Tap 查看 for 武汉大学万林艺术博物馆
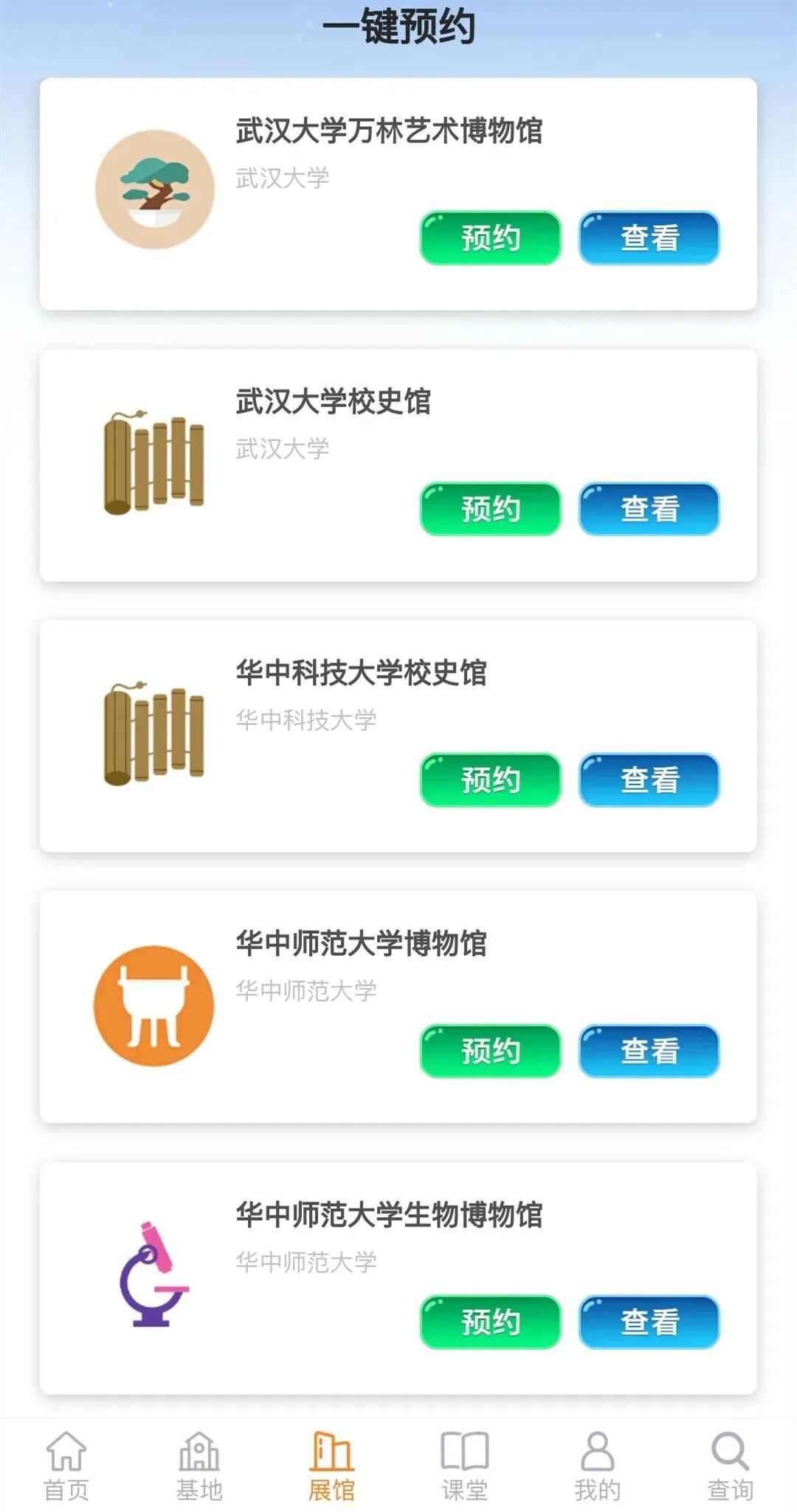797x1512 pixels. pos(649,238)
